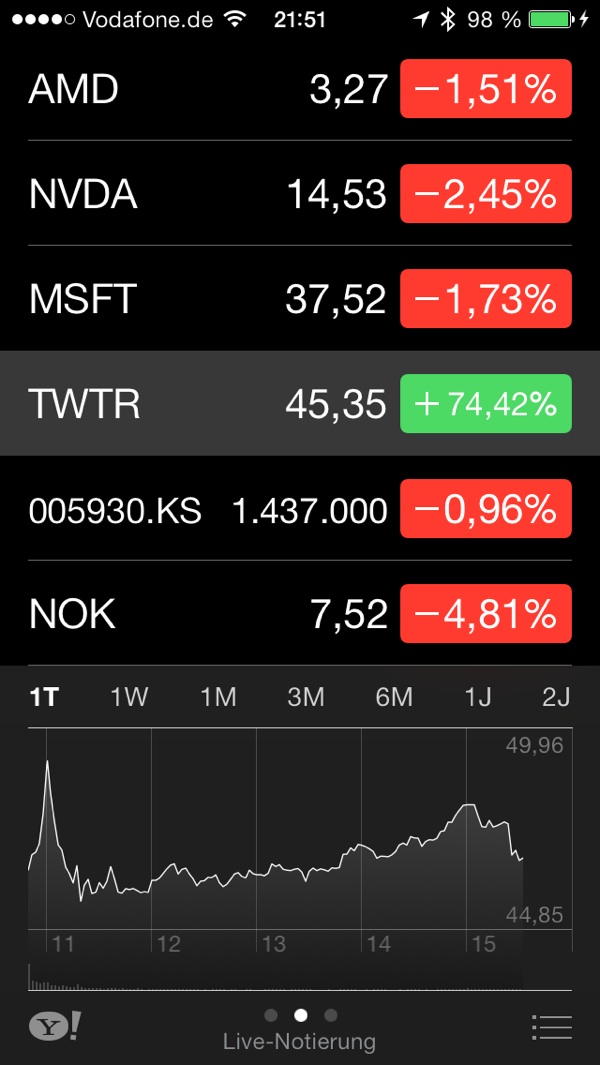Select the 1J chart range
Screen dimensions: 600x1065
coord(478,698)
